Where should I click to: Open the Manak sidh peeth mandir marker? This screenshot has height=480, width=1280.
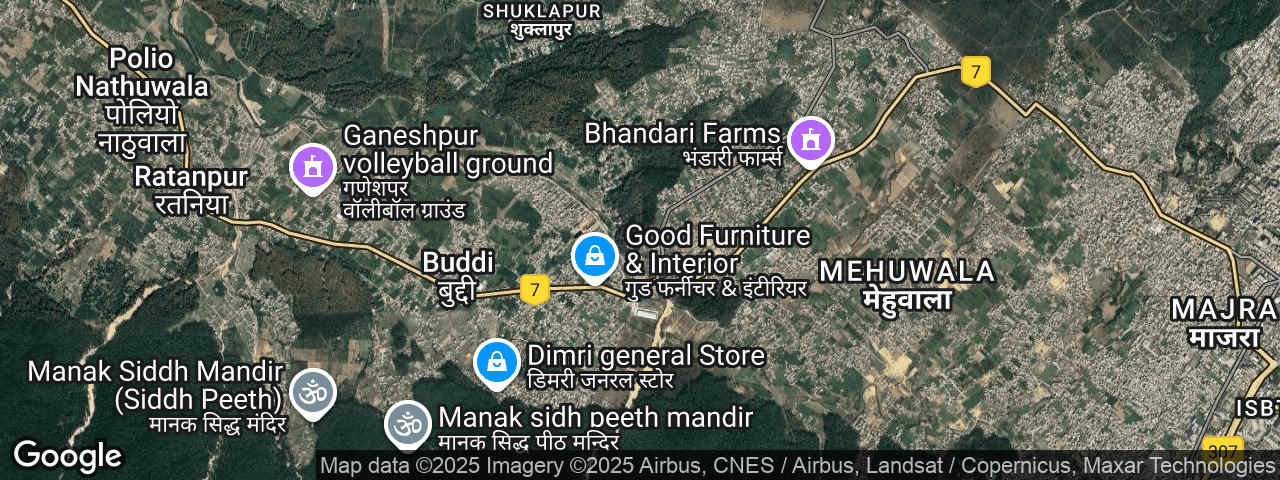(x=407, y=424)
